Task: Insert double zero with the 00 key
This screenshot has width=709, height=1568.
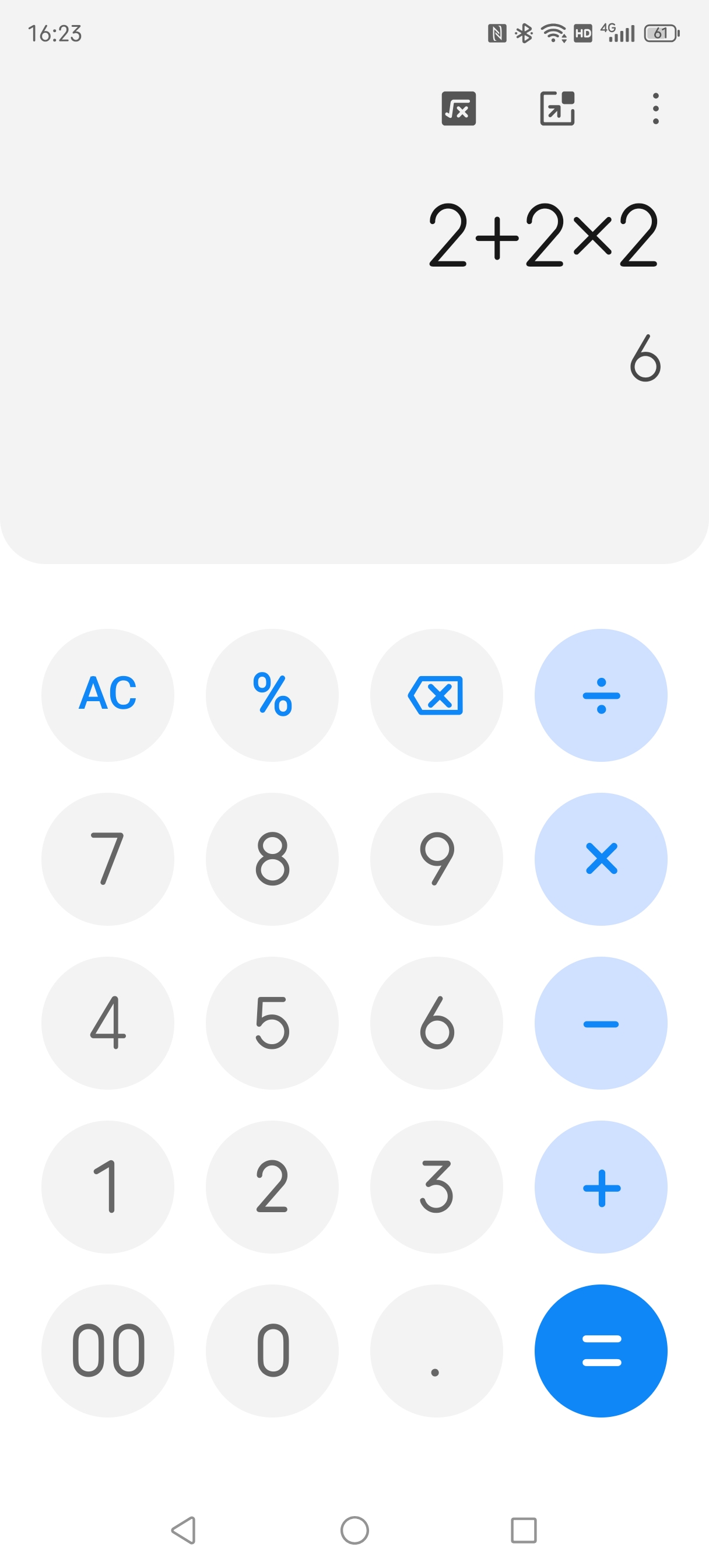Action: (108, 1350)
